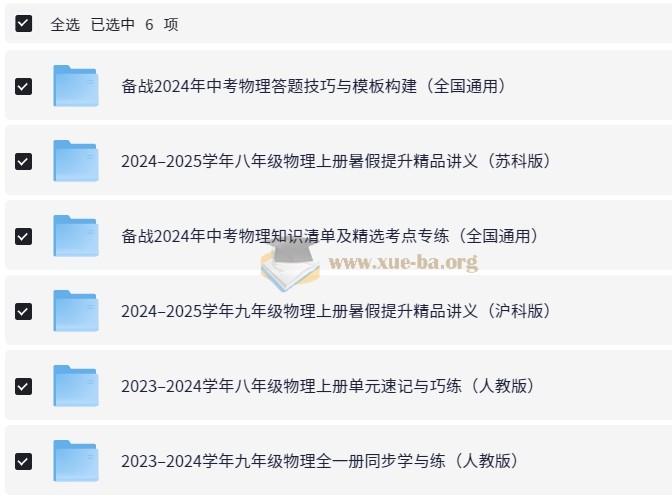The image size is (672, 496).
Task: Open folder 2024–2025学年九年级物理上册暑假提升精品讲义（沪科版）
Action: coord(336,311)
